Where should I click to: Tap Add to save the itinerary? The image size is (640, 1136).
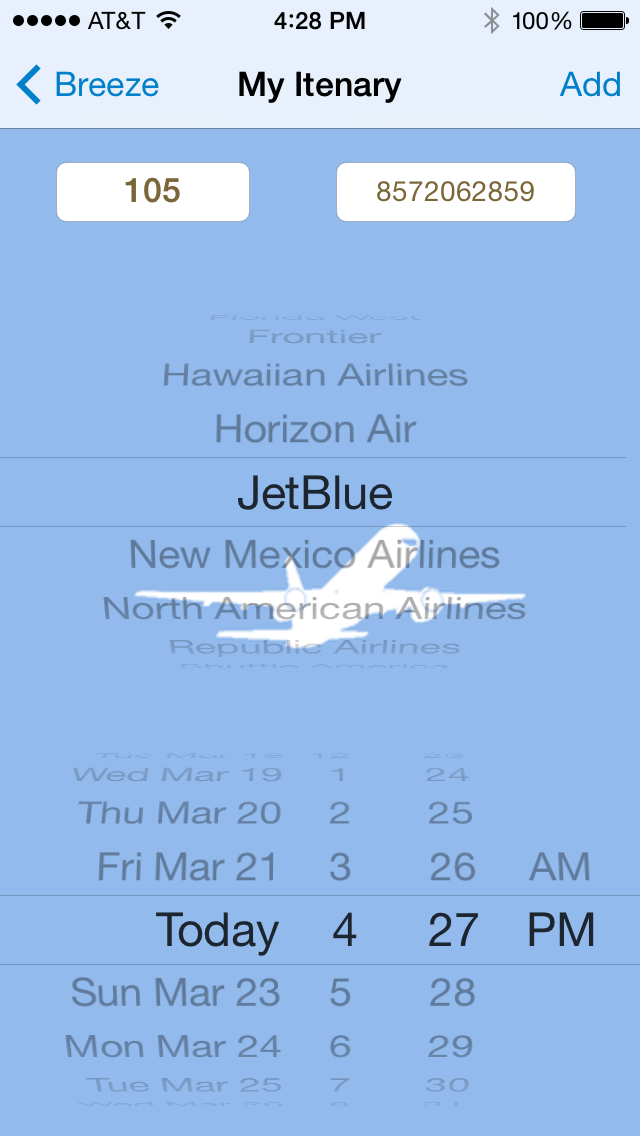pos(590,85)
